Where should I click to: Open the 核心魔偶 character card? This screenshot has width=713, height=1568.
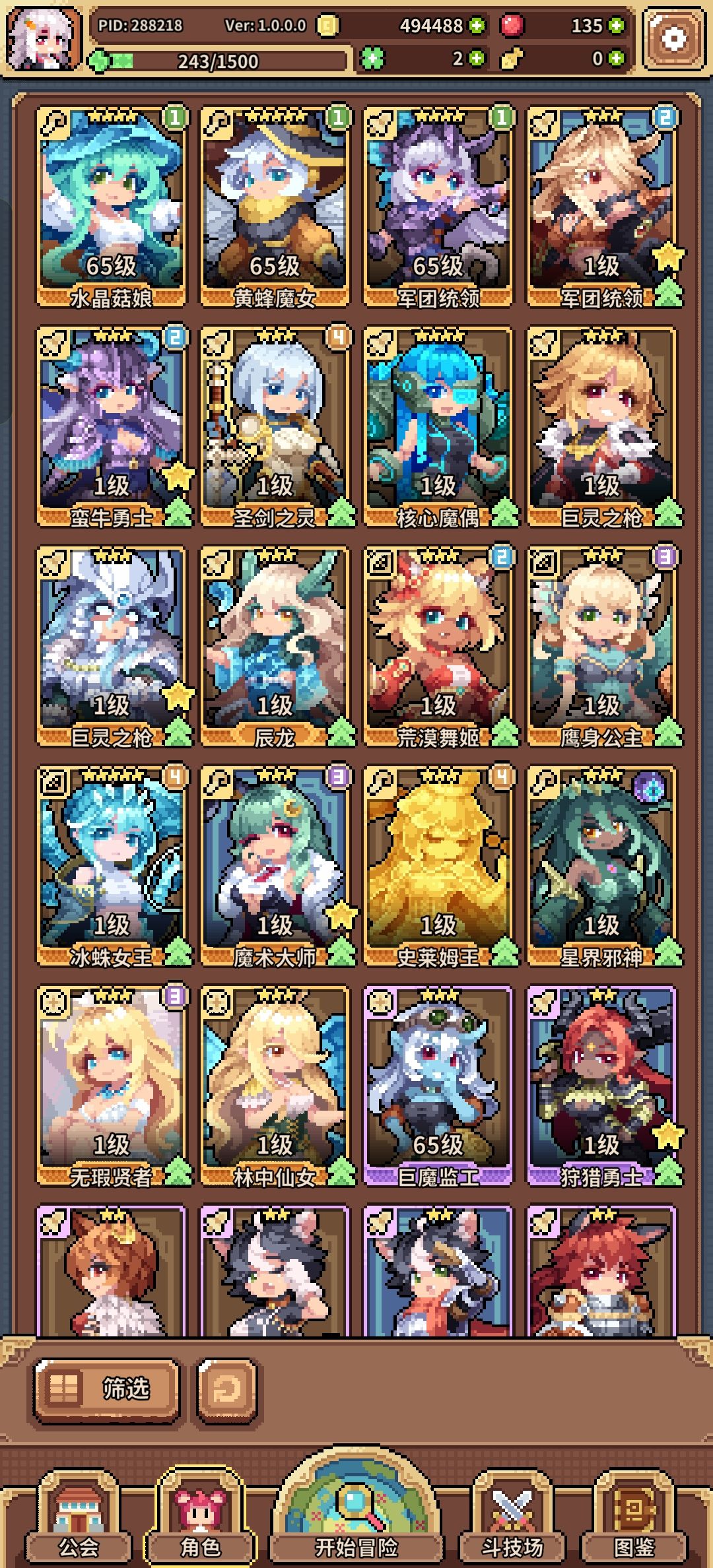438,426
